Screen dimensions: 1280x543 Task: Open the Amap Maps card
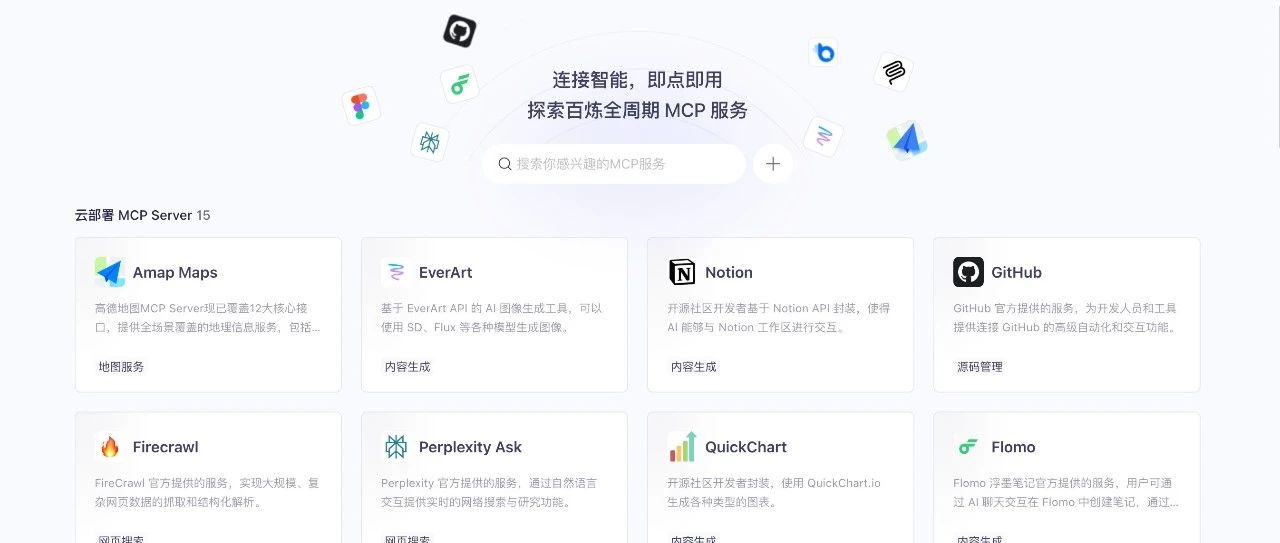pyautogui.click(x=208, y=314)
